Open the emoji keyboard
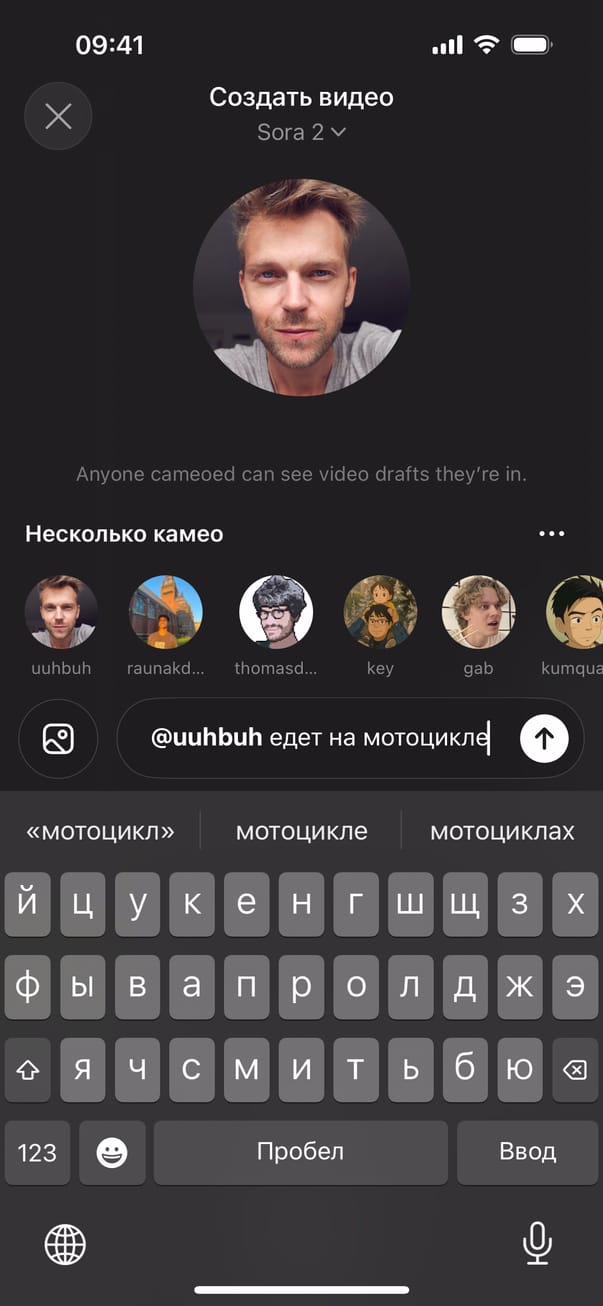Viewport: 603px width, 1306px height. tap(112, 1153)
